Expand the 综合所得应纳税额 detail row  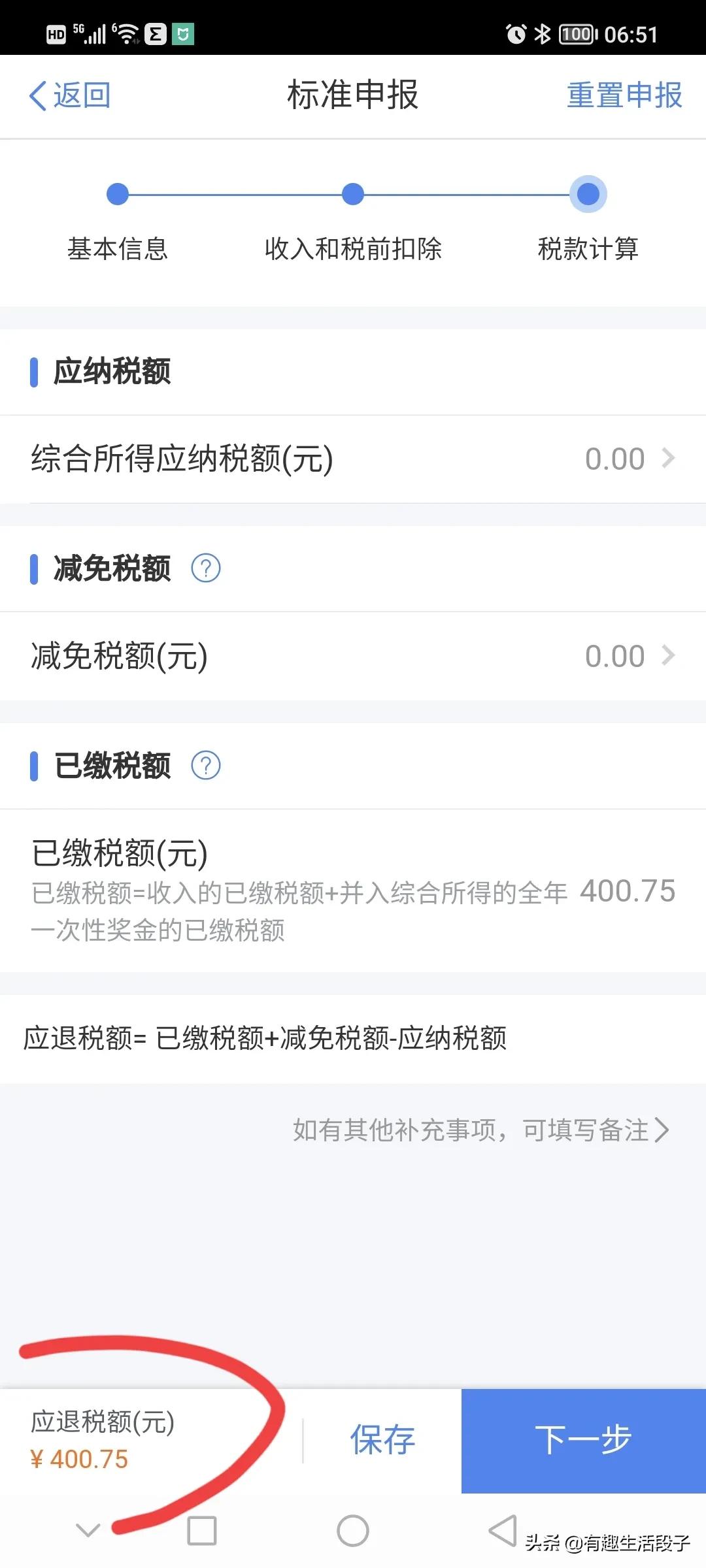[670, 458]
